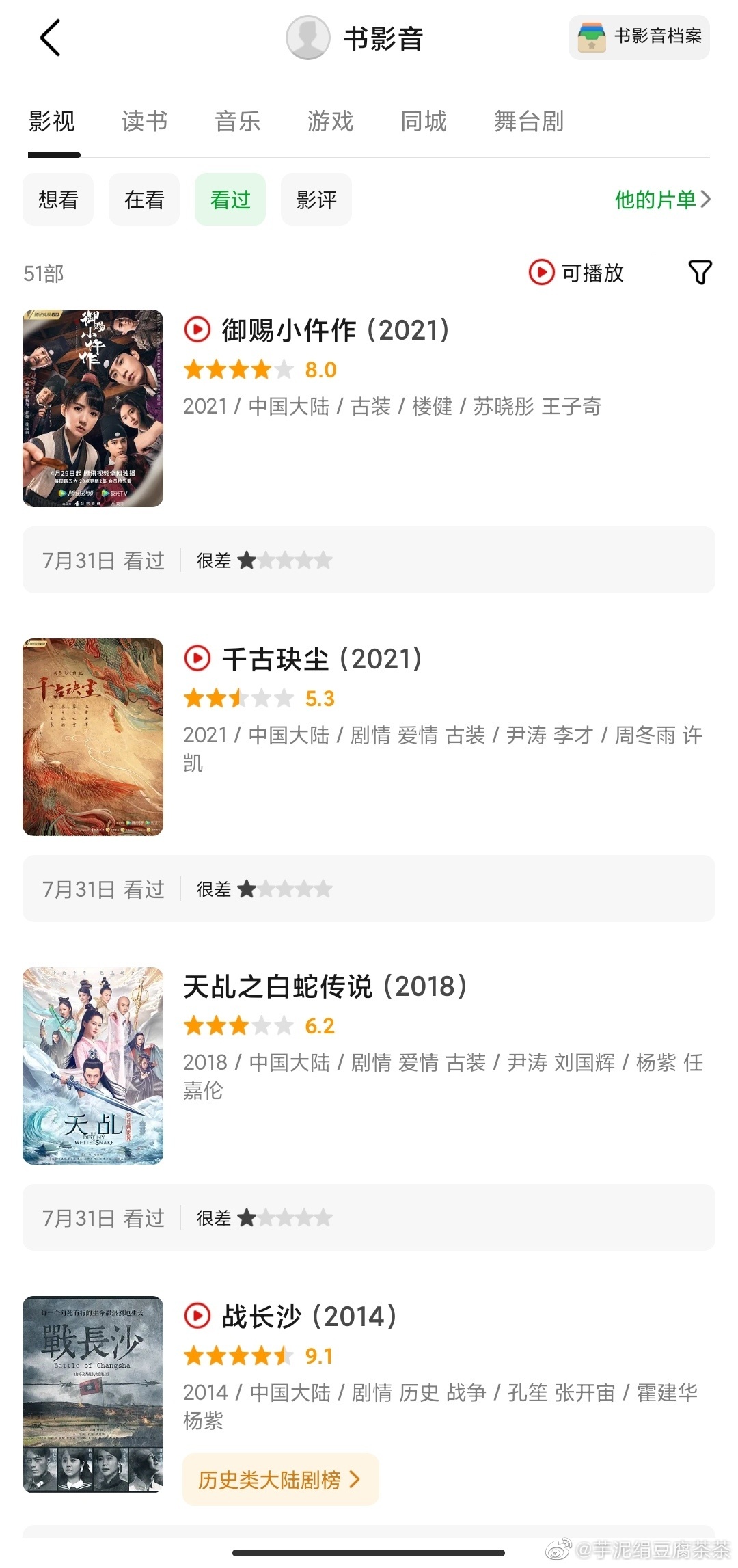Image resolution: width=738 pixels, height=1568 pixels.
Task: Open the 书影音档案 button
Action: click(639, 37)
